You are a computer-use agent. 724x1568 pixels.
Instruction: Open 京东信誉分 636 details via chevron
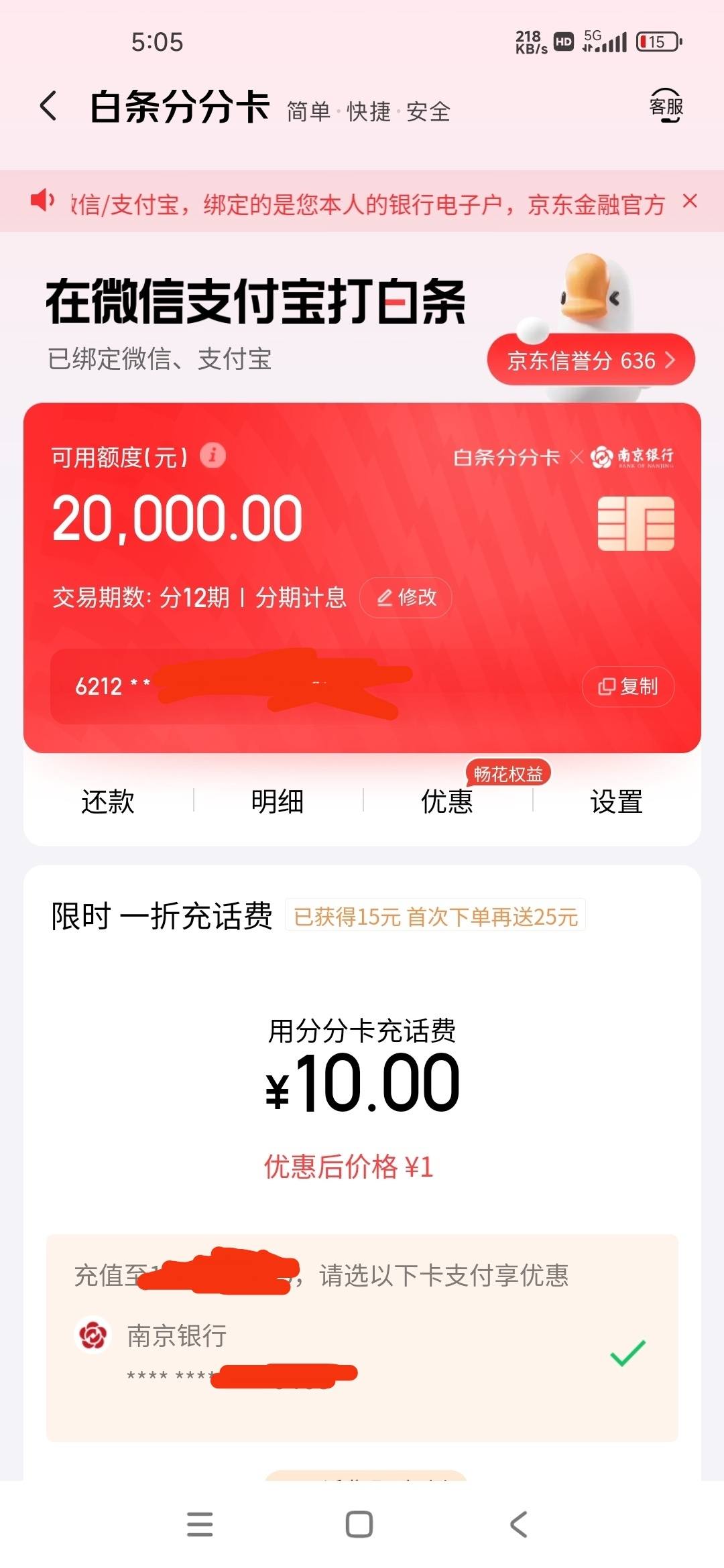(x=670, y=361)
